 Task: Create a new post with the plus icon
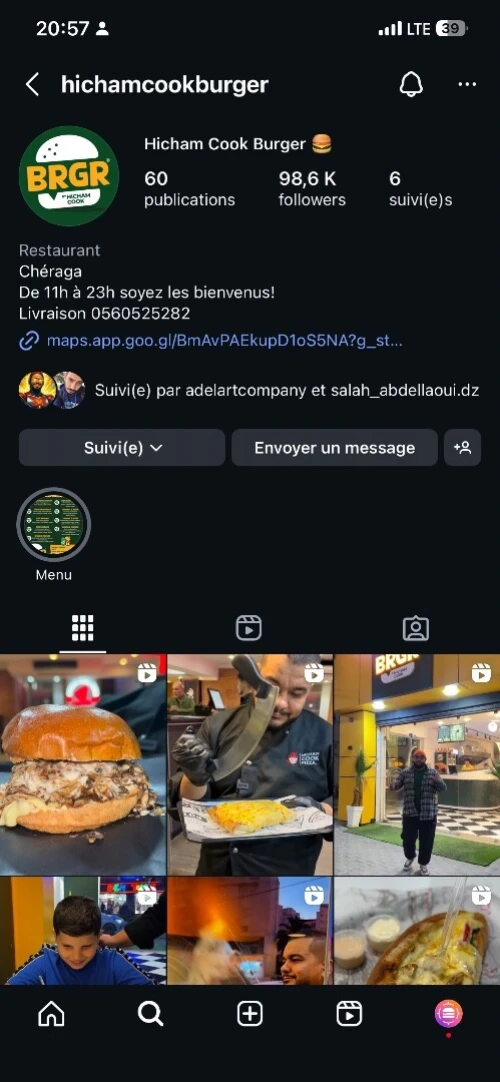[250, 1014]
